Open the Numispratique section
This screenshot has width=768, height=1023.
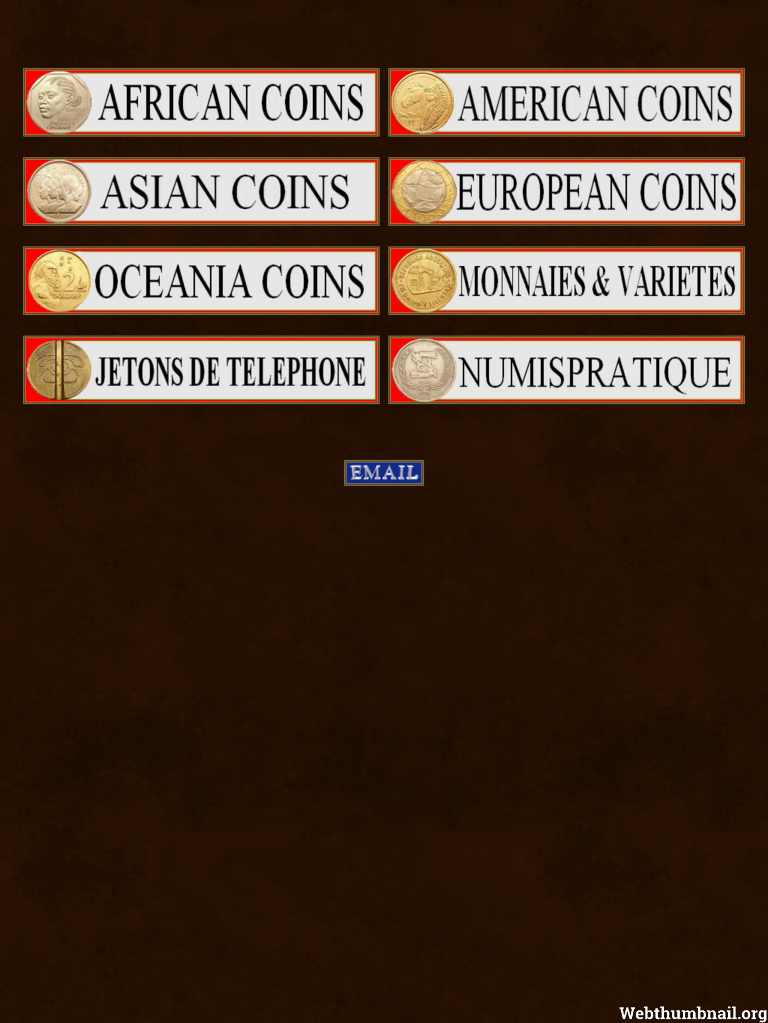pos(566,370)
